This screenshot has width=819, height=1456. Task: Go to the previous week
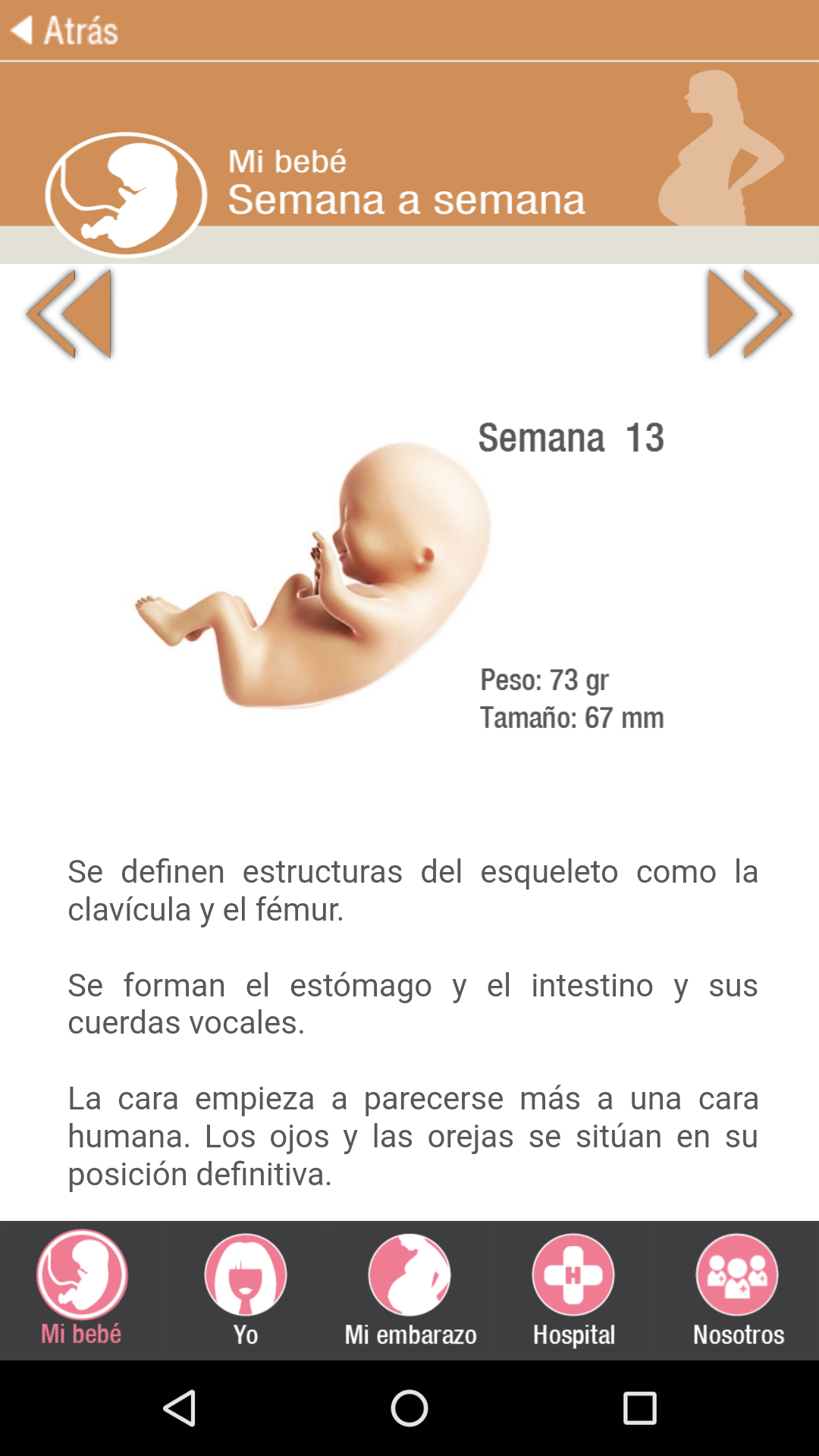(70, 313)
